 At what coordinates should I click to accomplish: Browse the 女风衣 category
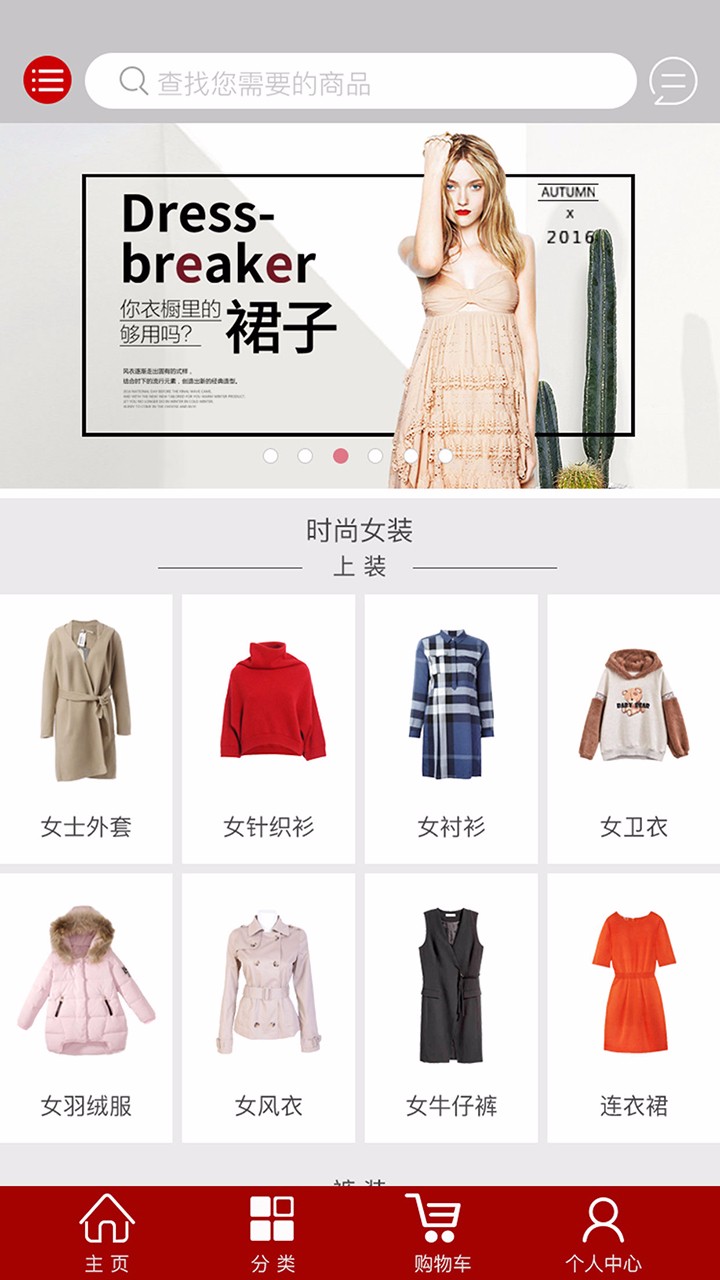pyautogui.click(x=268, y=1008)
